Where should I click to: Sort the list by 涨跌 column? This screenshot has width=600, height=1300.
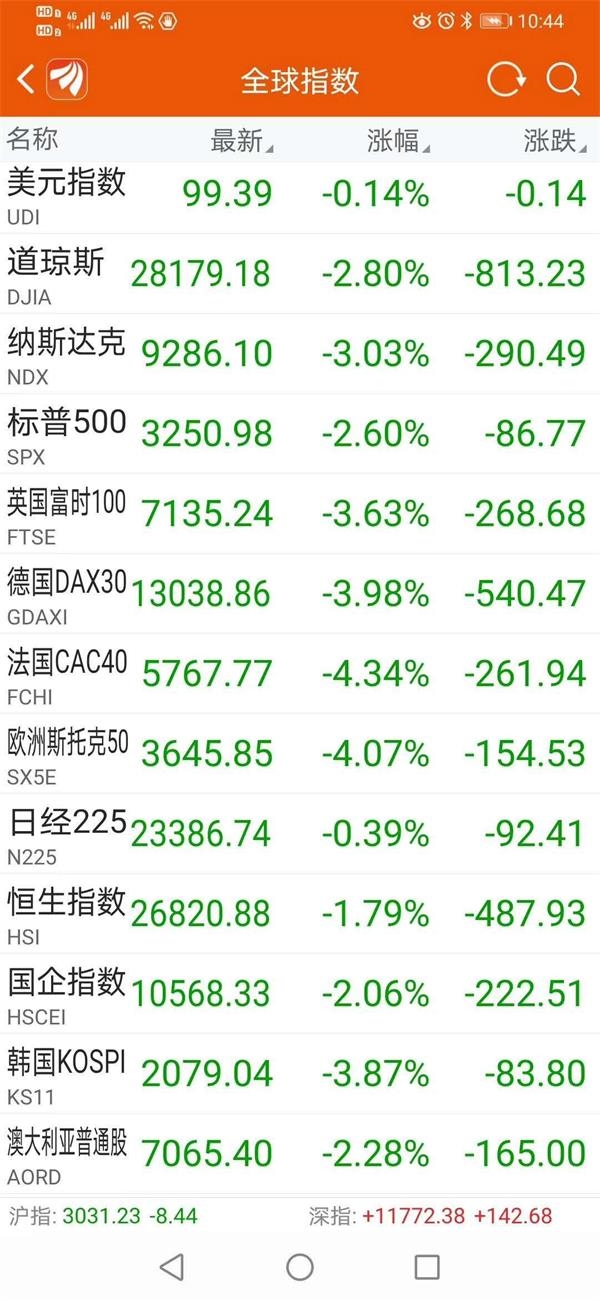(x=554, y=141)
